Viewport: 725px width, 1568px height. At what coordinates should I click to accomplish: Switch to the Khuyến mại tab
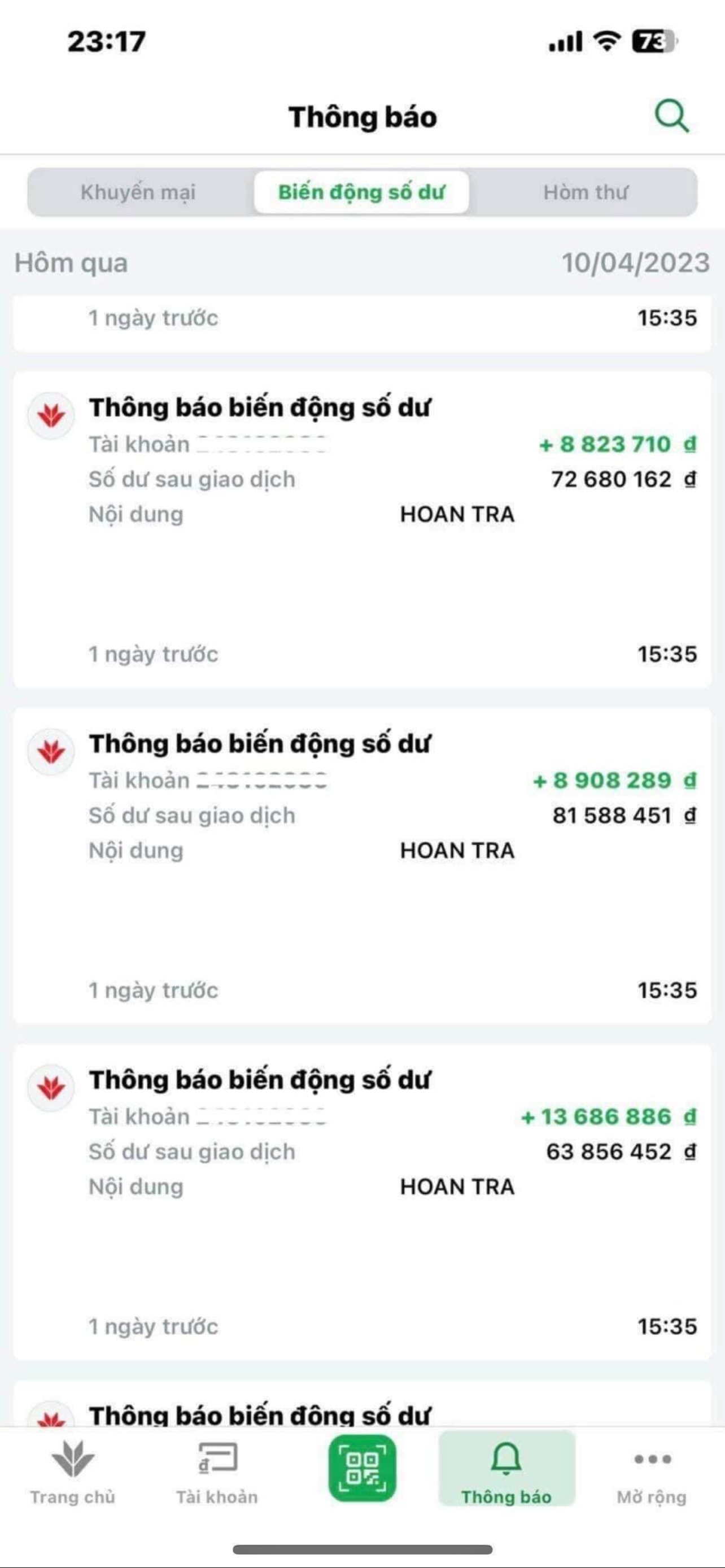point(138,192)
